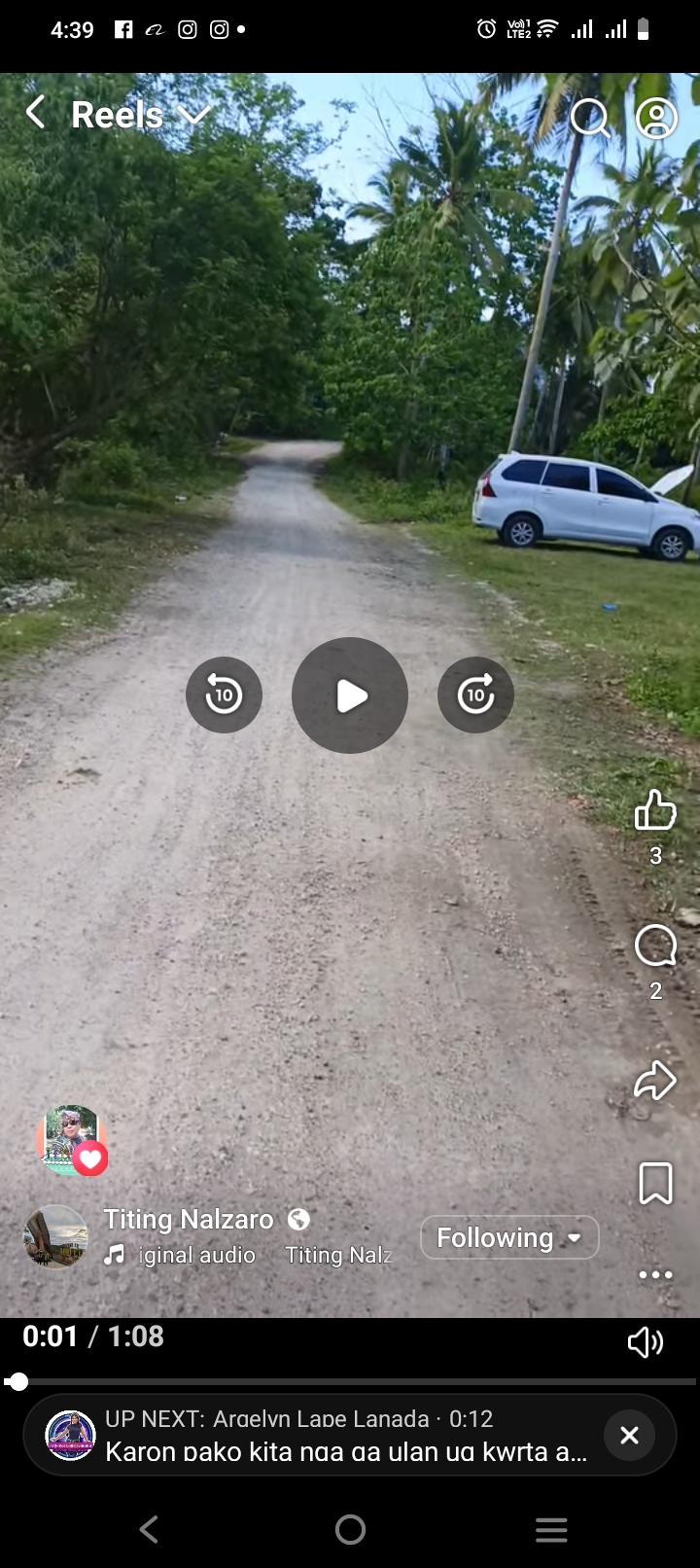Play the paused reel
The image size is (700, 1568).
(x=350, y=695)
